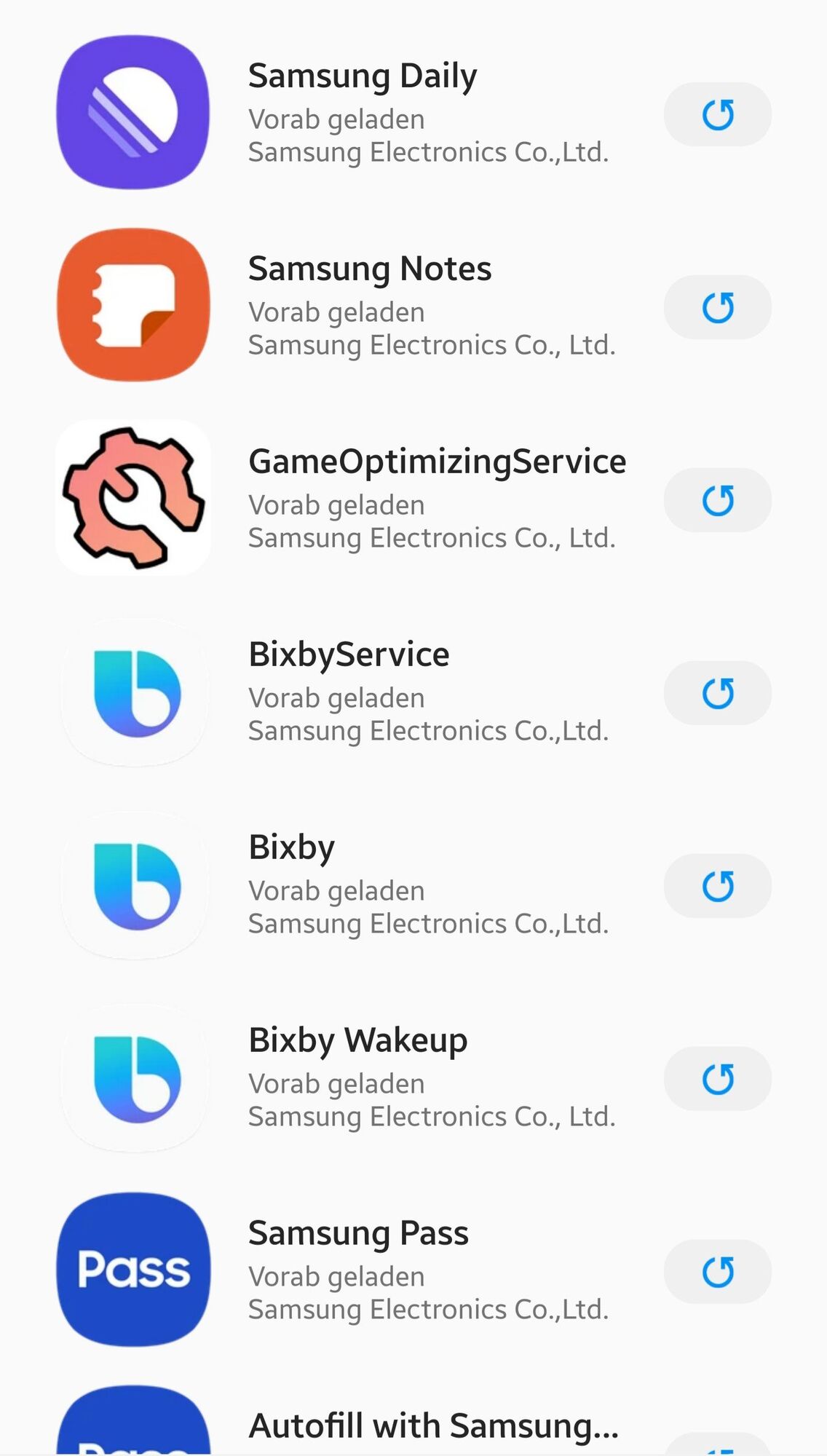
Task: Select the restore button beside Bixby
Action: click(x=717, y=886)
